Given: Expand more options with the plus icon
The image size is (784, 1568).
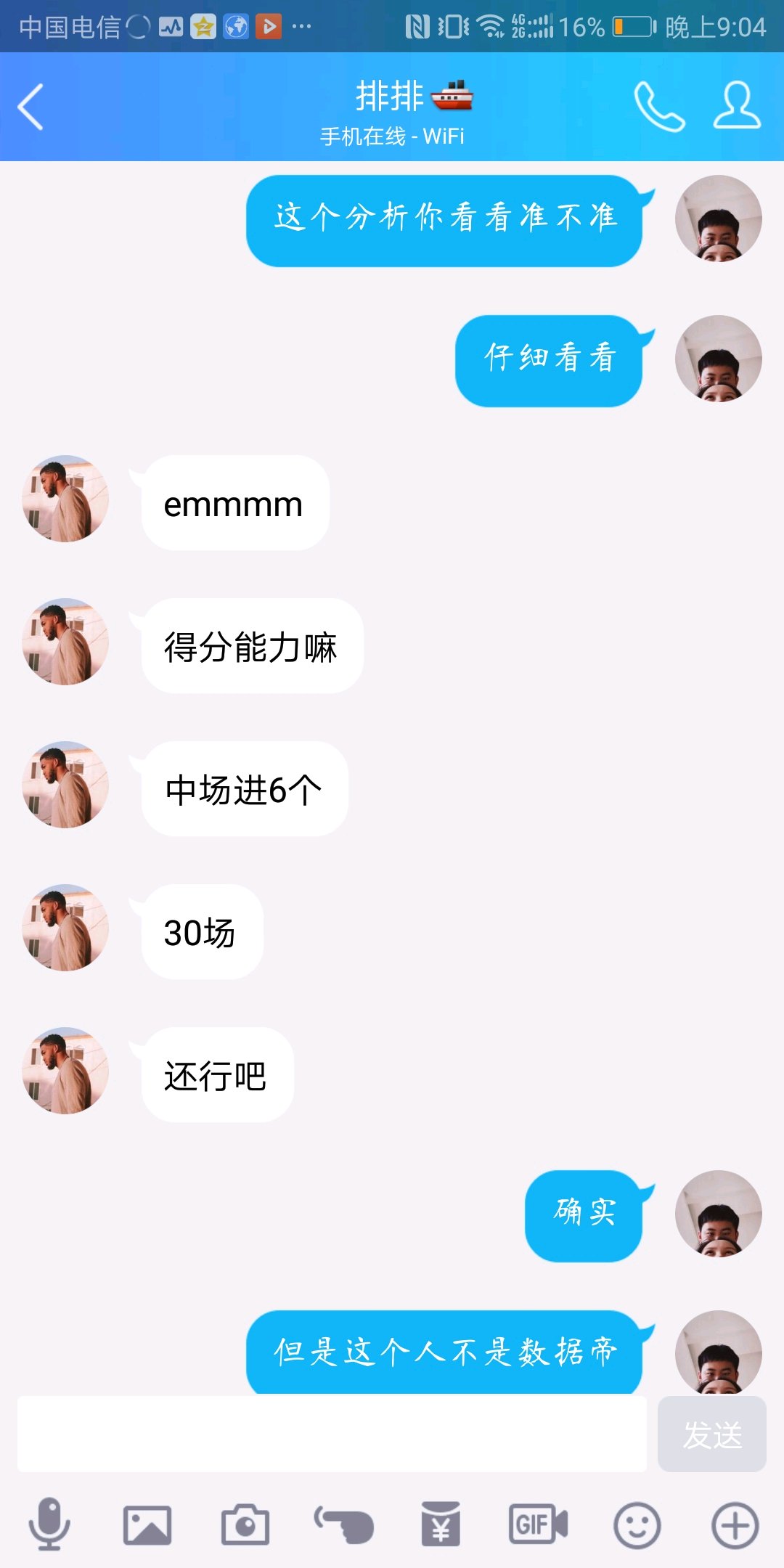Looking at the screenshot, I should click(x=735, y=1524).
